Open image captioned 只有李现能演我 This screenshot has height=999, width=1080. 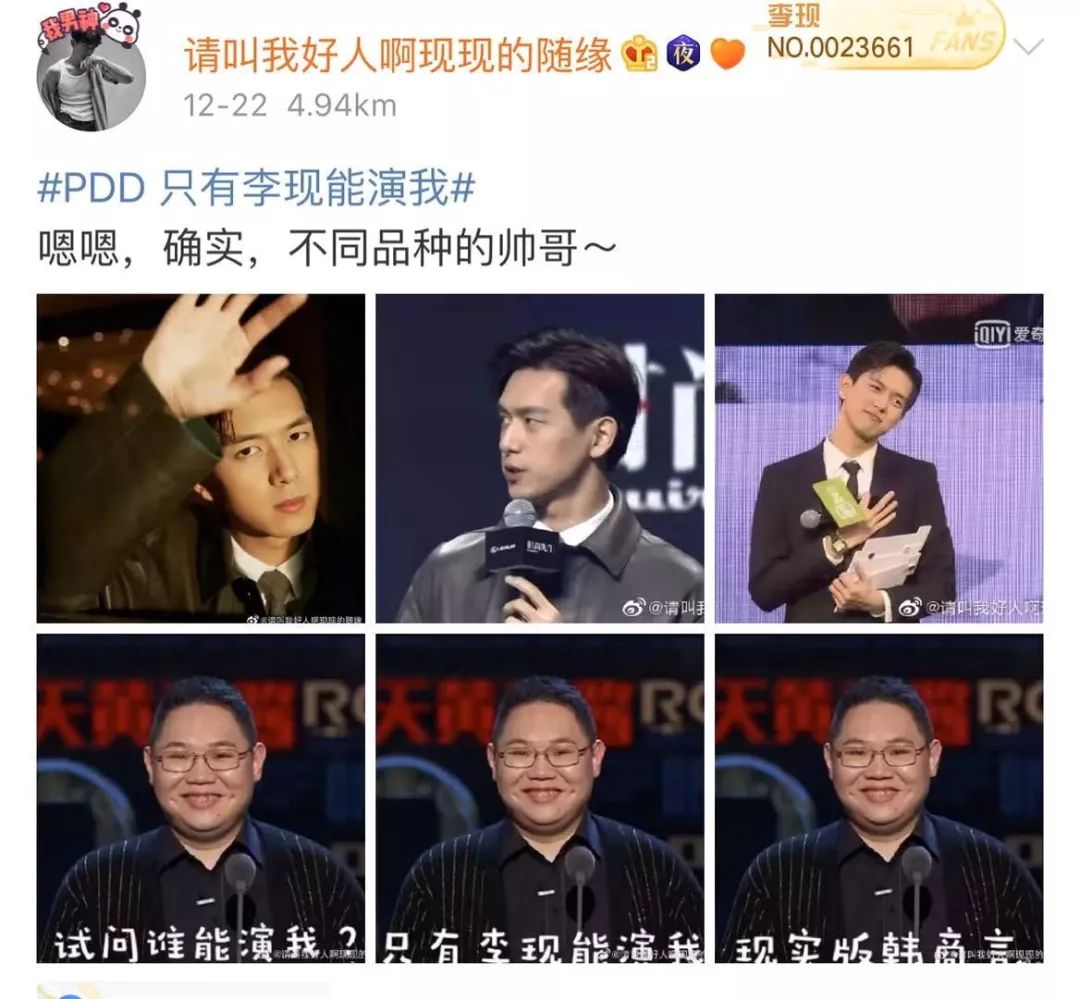pyautogui.click(x=540, y=799)
